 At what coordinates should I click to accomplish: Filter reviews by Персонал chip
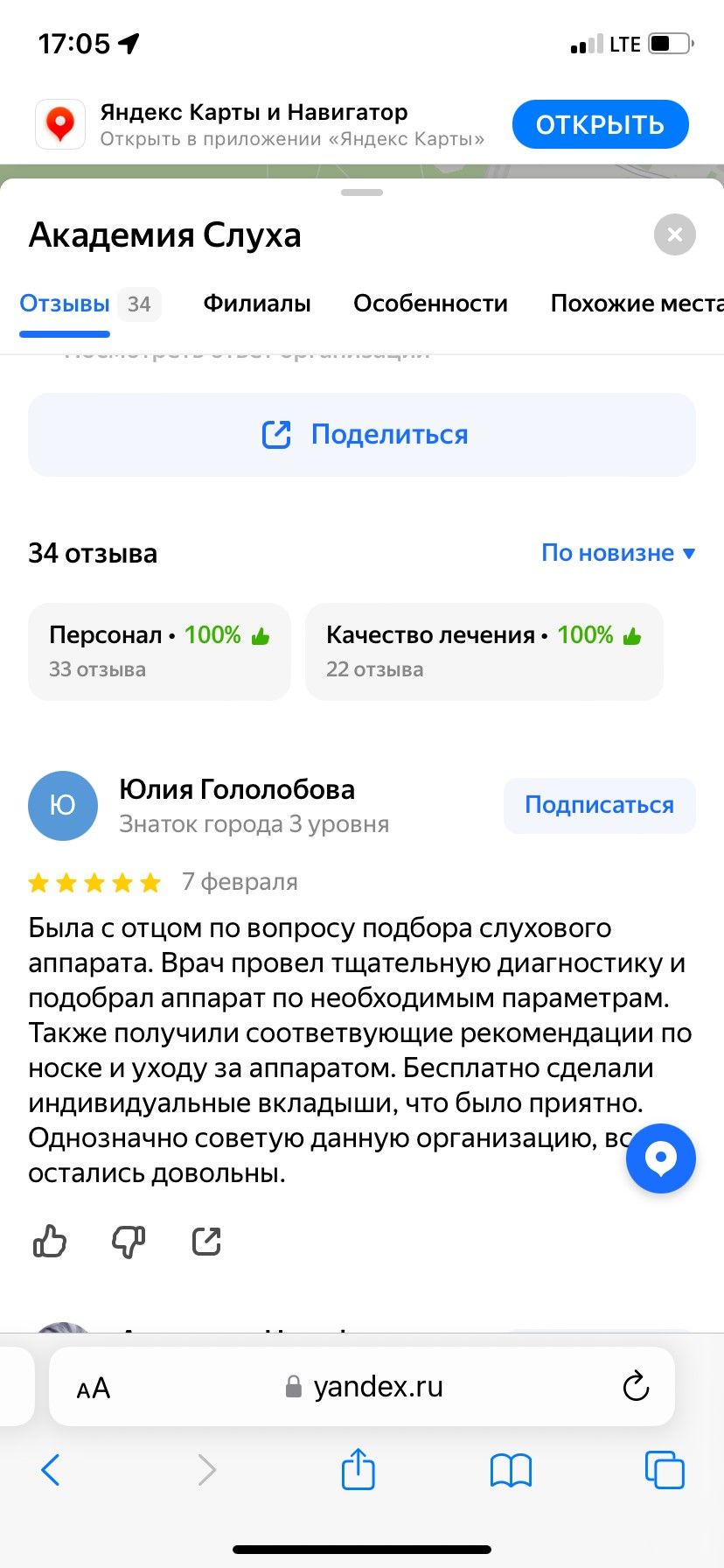coord(159,651)
